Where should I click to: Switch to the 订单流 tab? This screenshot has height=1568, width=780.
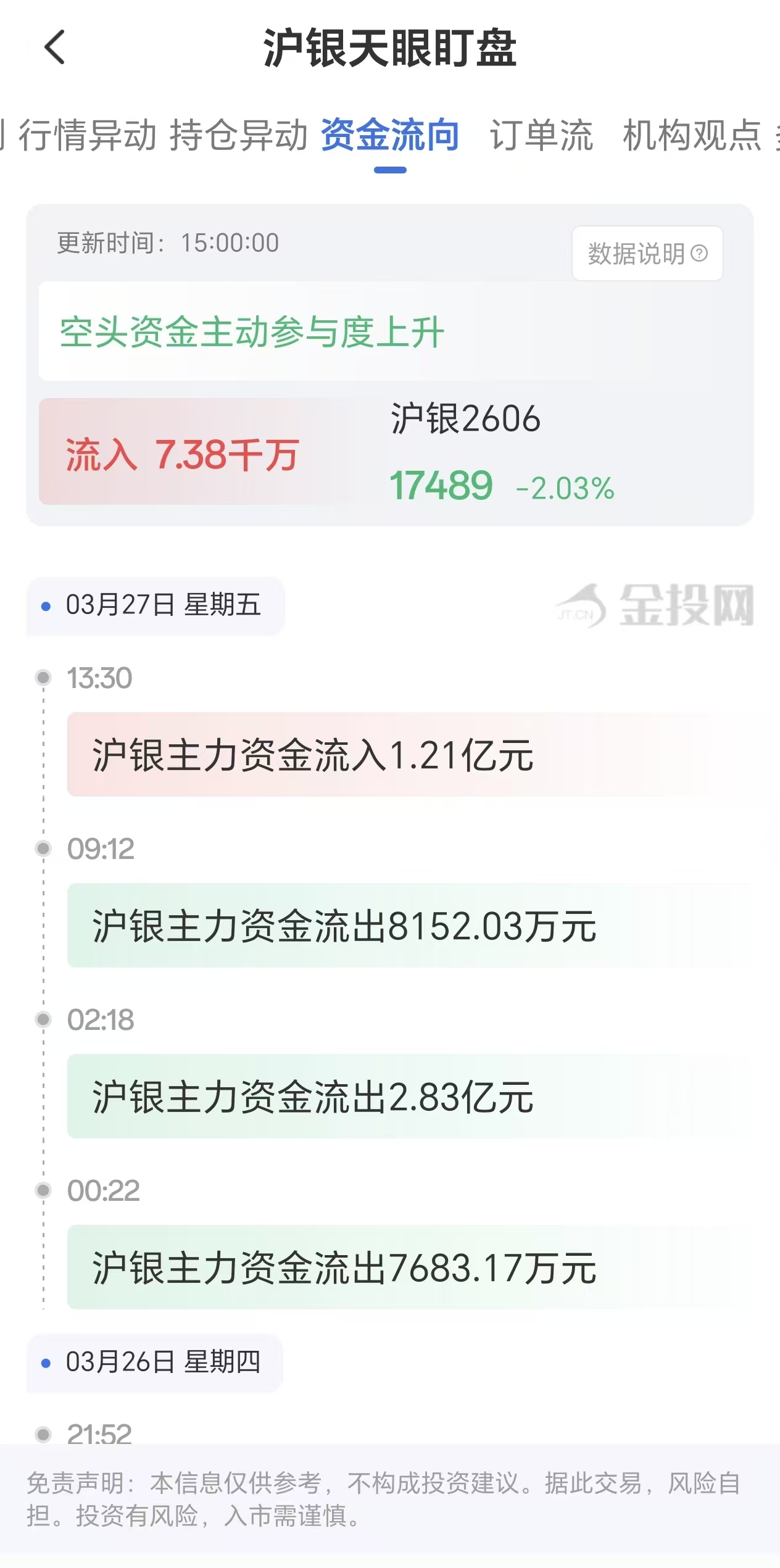point(542,137)
